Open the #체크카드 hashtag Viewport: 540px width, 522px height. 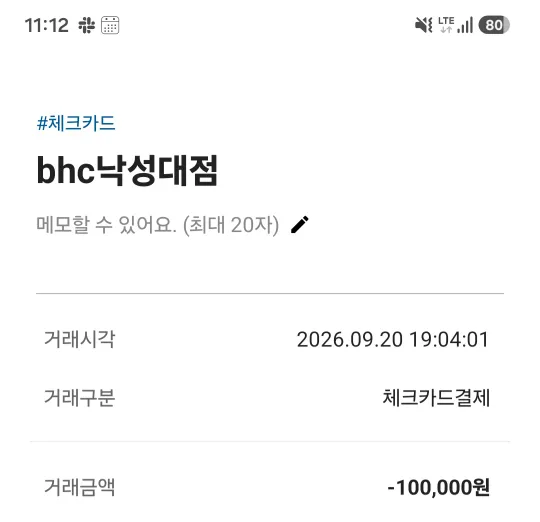click(x=76, y=123)
